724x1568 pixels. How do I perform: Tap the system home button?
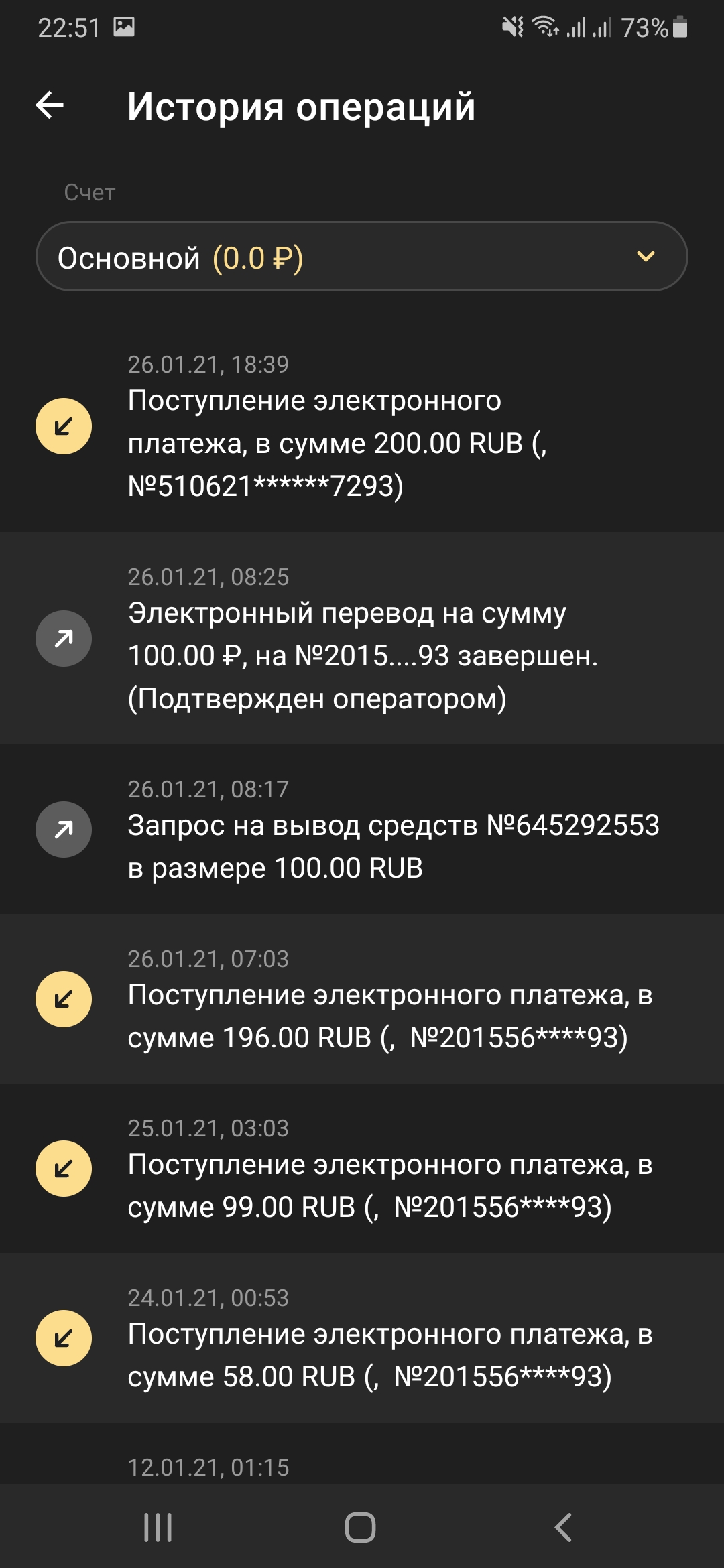pos(361,1527)
